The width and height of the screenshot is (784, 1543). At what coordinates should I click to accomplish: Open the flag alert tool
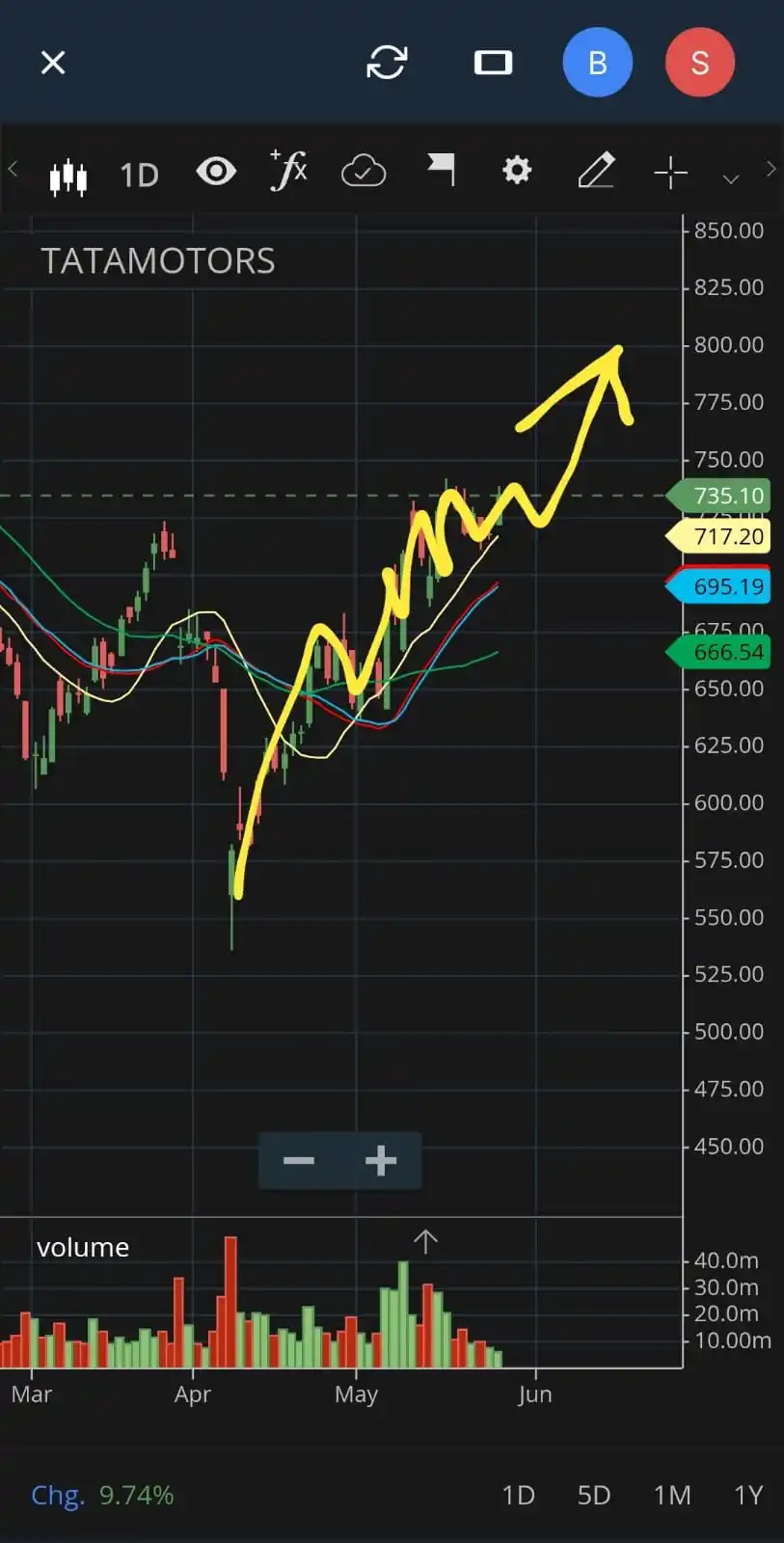(441, 170)
